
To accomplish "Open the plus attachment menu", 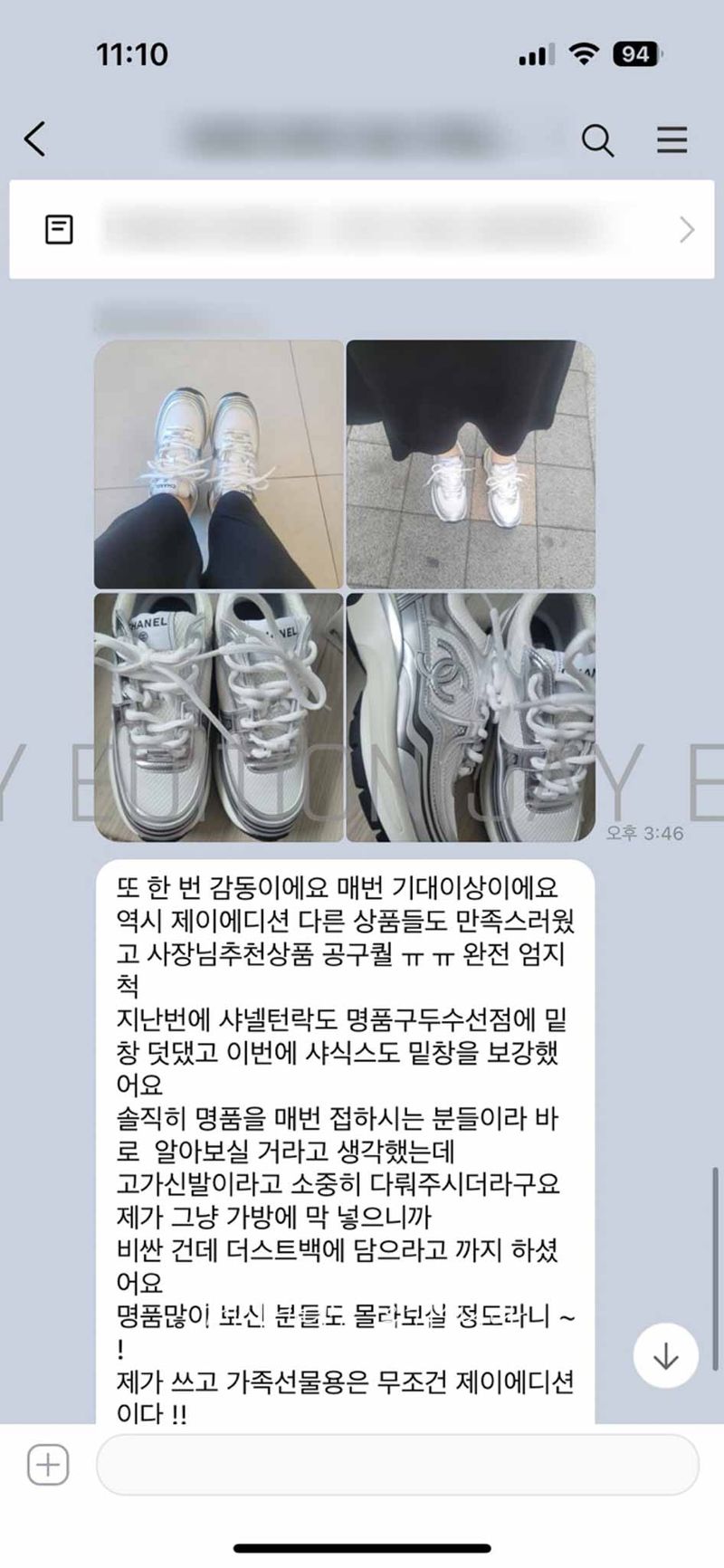I will pyautogui.click(x=48, y=1464).
